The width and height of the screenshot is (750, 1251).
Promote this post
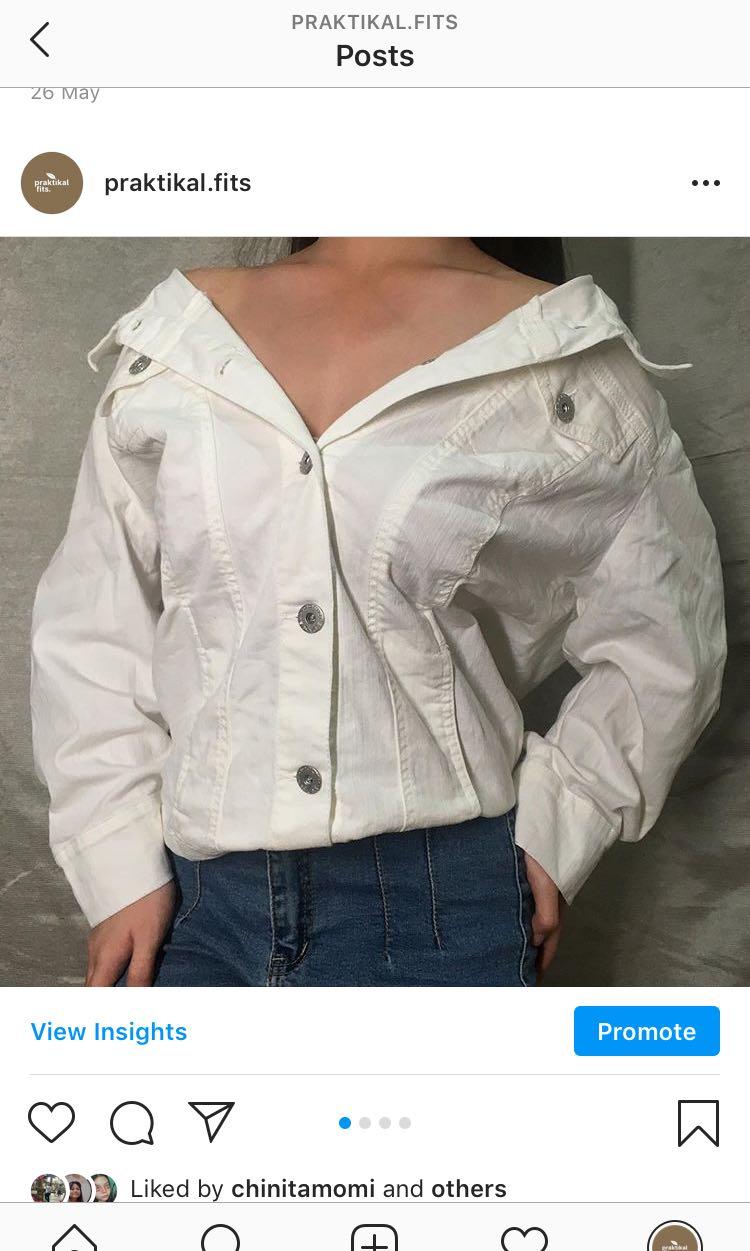point(646,1031)
